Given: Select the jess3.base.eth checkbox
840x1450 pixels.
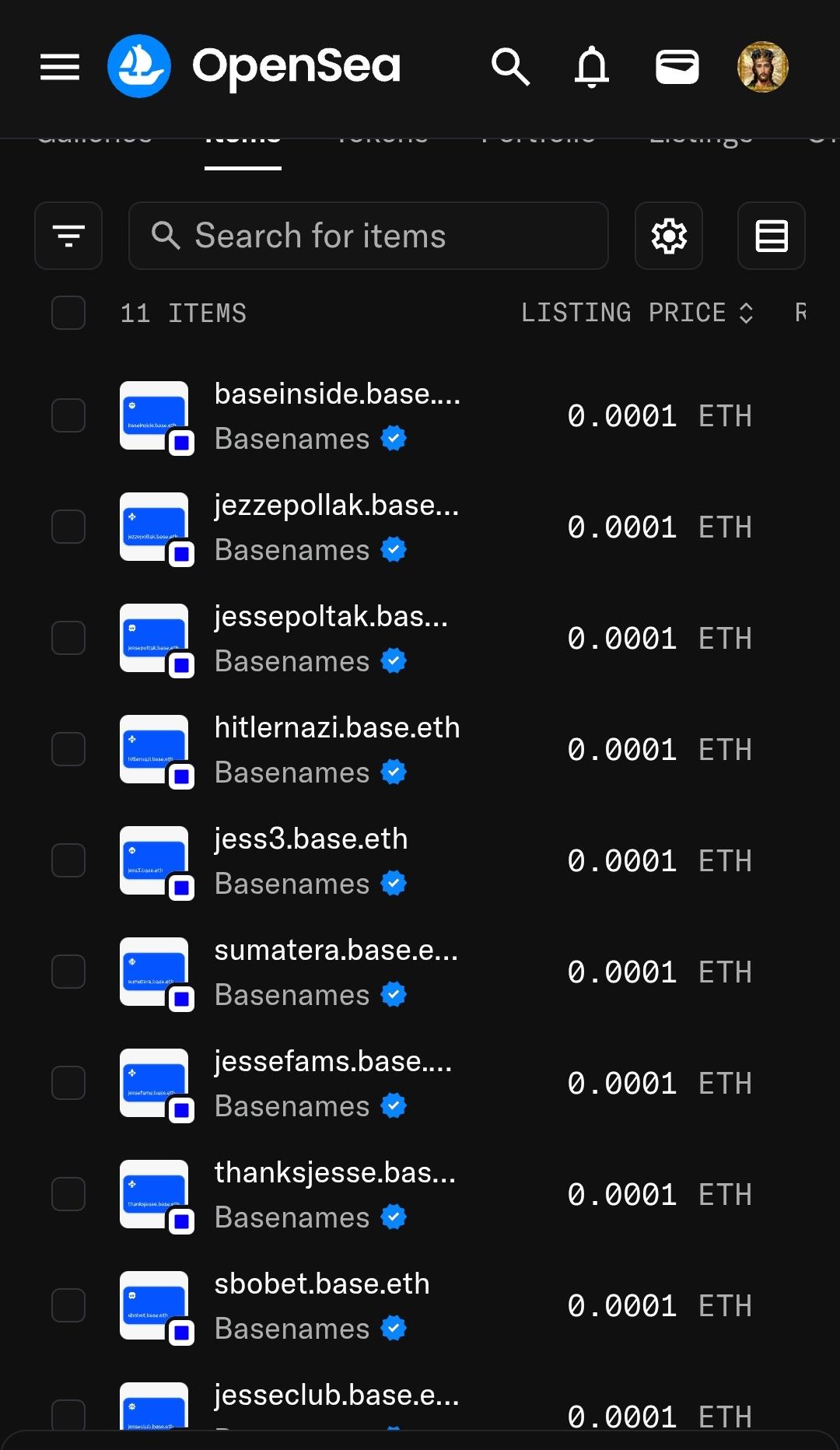Looking at the screenshot, I should 68,860.
